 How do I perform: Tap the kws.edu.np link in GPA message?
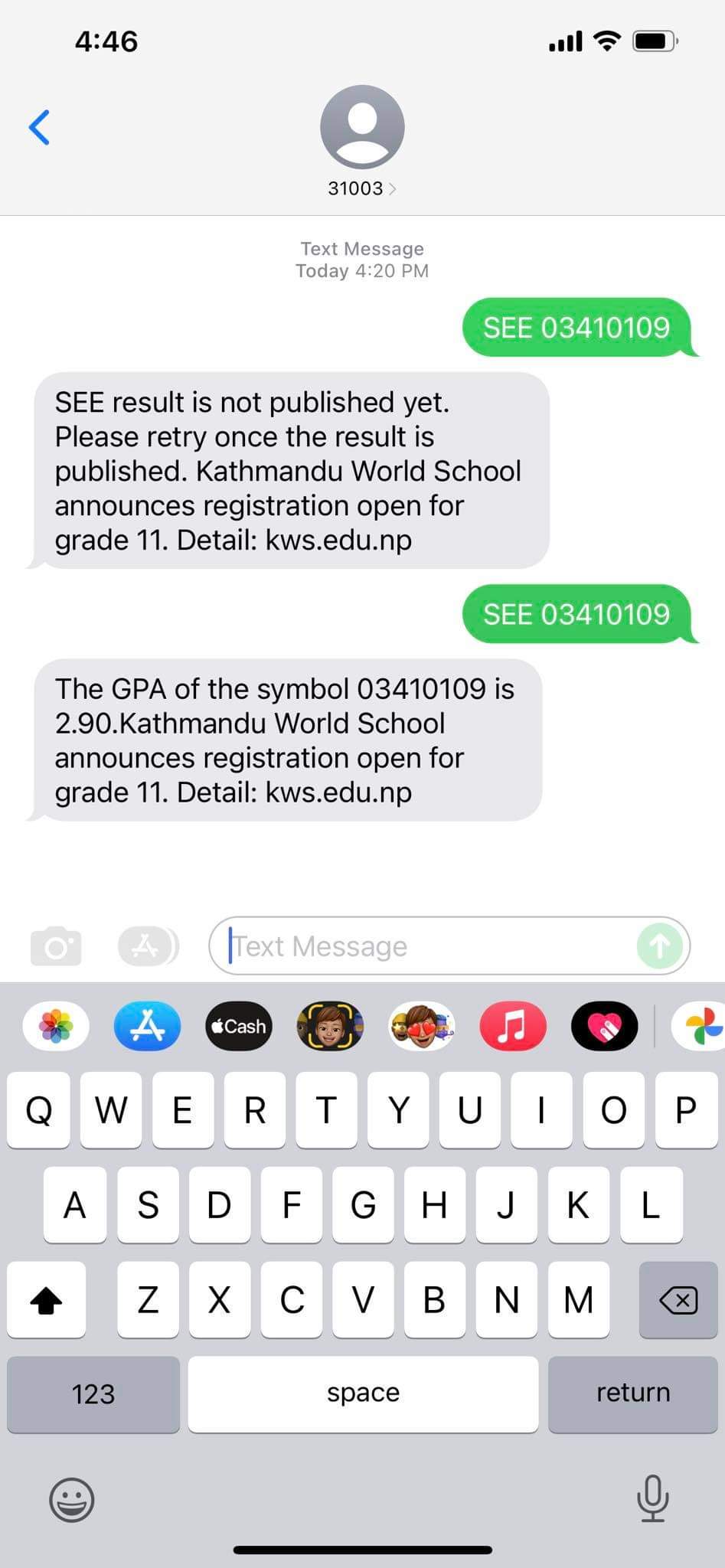(338, 792)
